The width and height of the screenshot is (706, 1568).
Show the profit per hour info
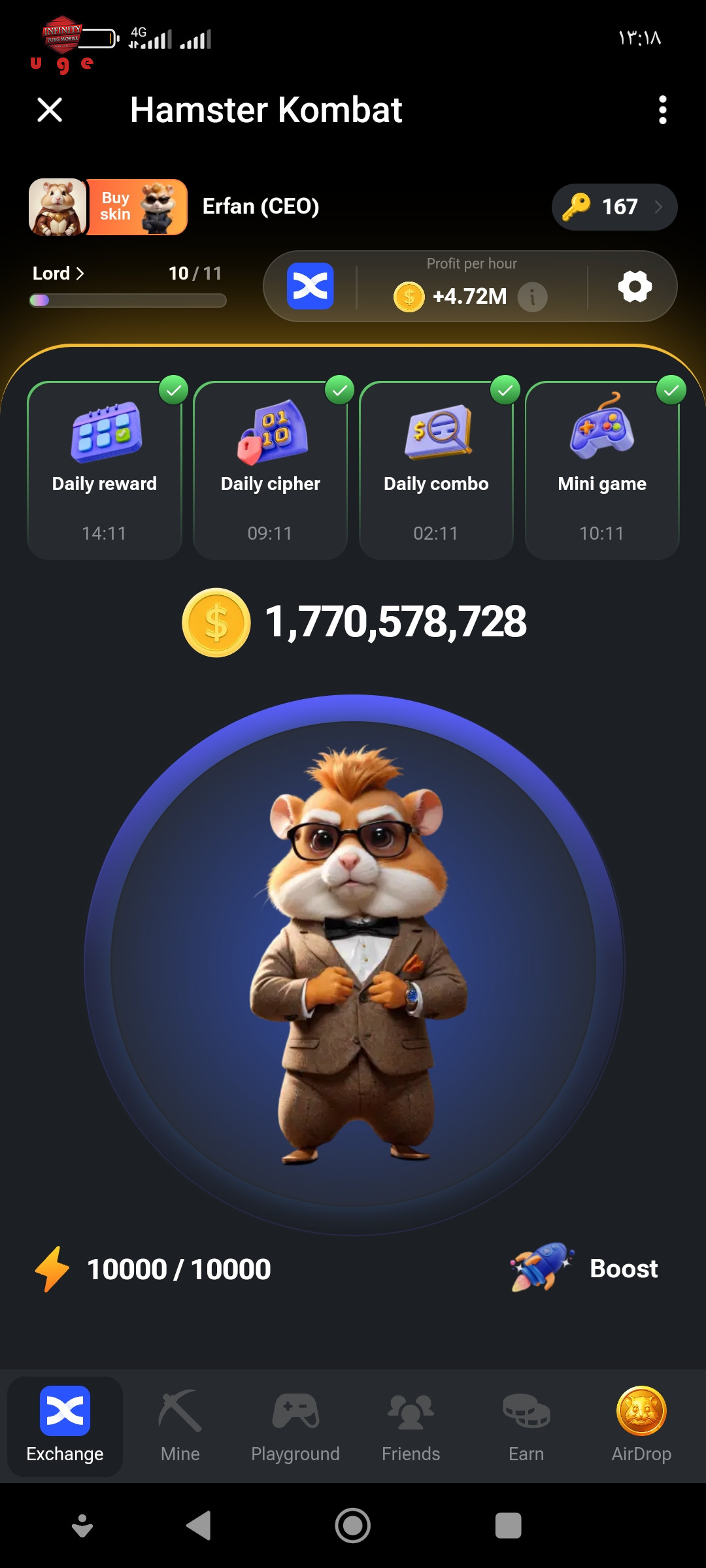pos(533,297)
